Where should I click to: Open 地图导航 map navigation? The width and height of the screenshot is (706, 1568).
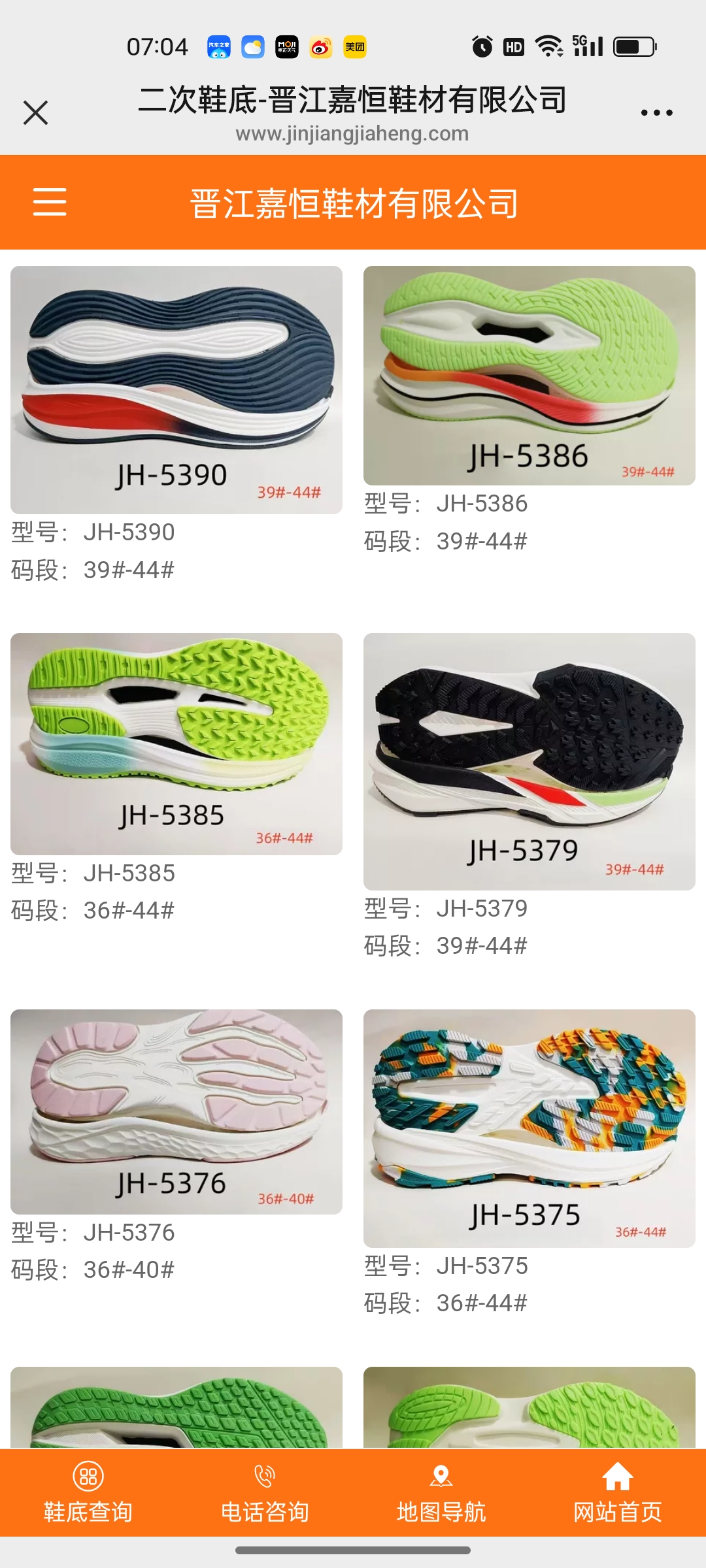[x=441, y=1492]
